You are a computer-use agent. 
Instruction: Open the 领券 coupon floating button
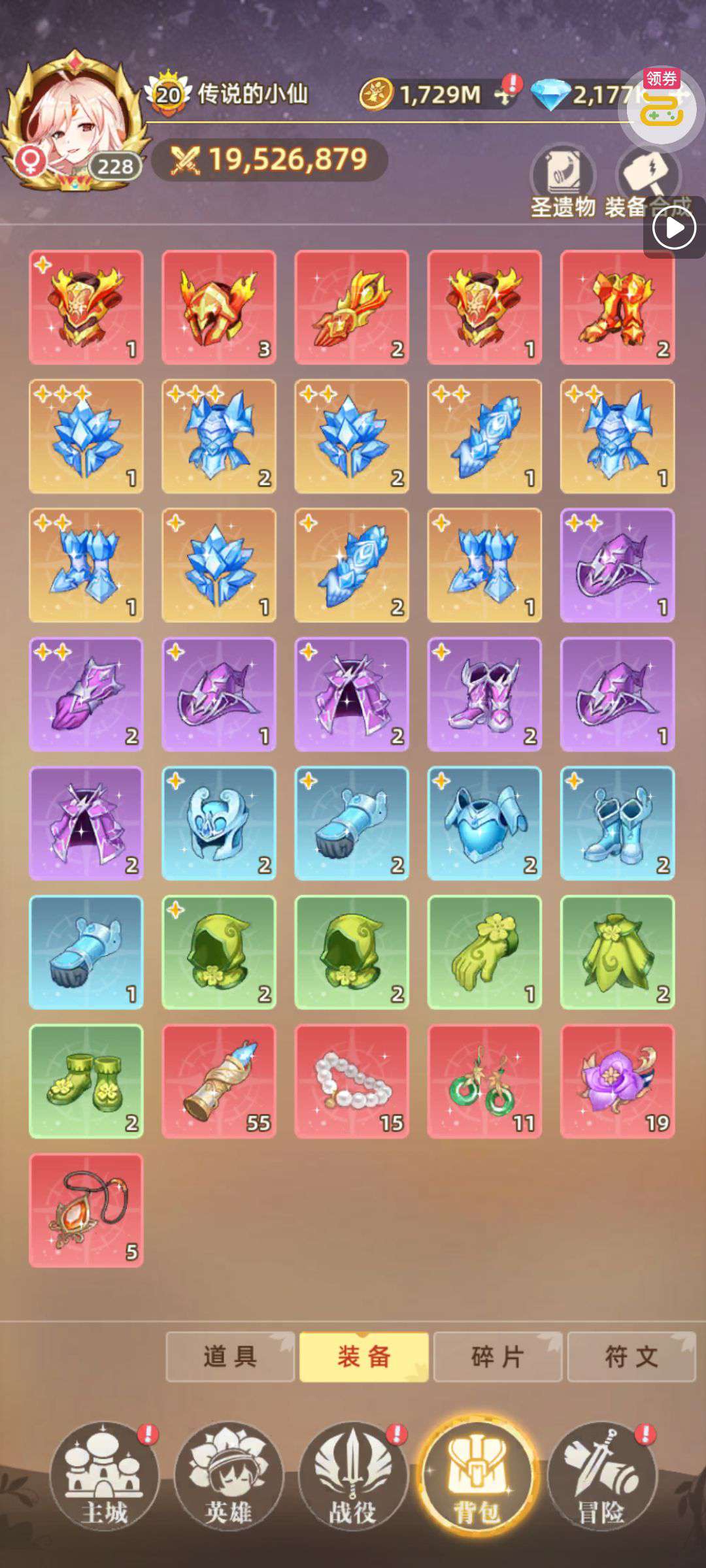pos(662,105)
